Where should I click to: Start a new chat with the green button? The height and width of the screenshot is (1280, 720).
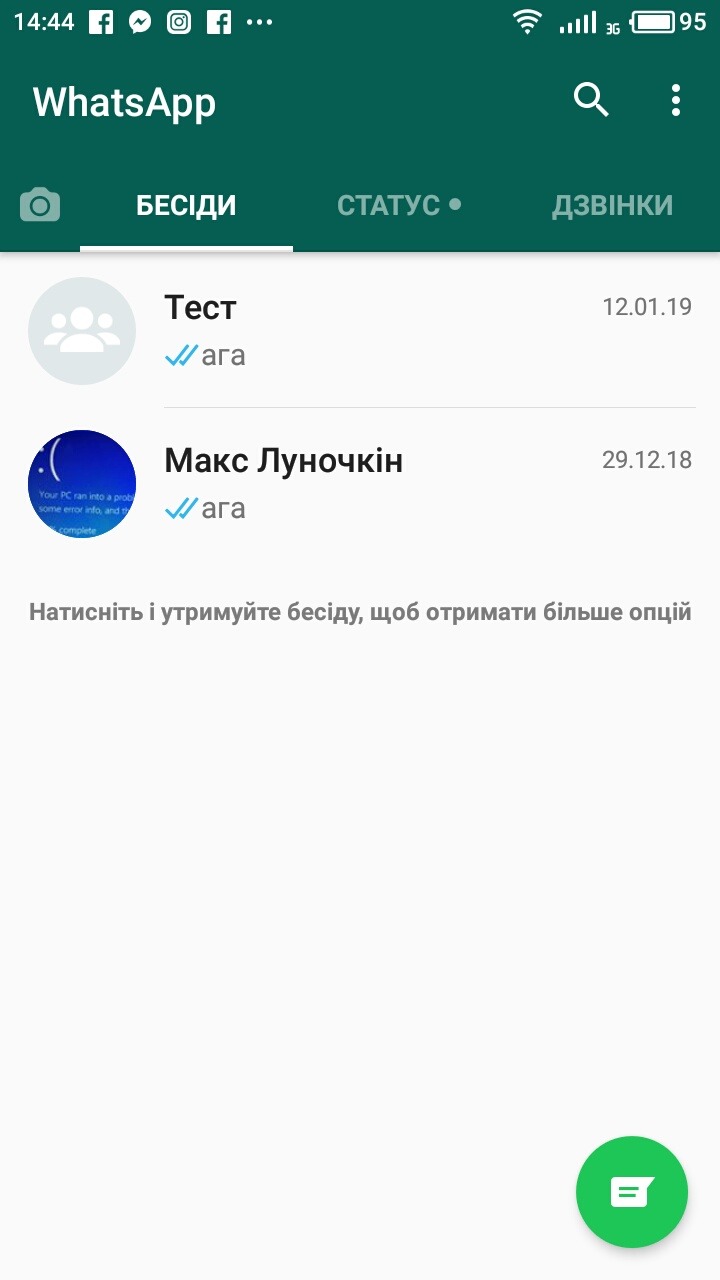(632, 1192)
